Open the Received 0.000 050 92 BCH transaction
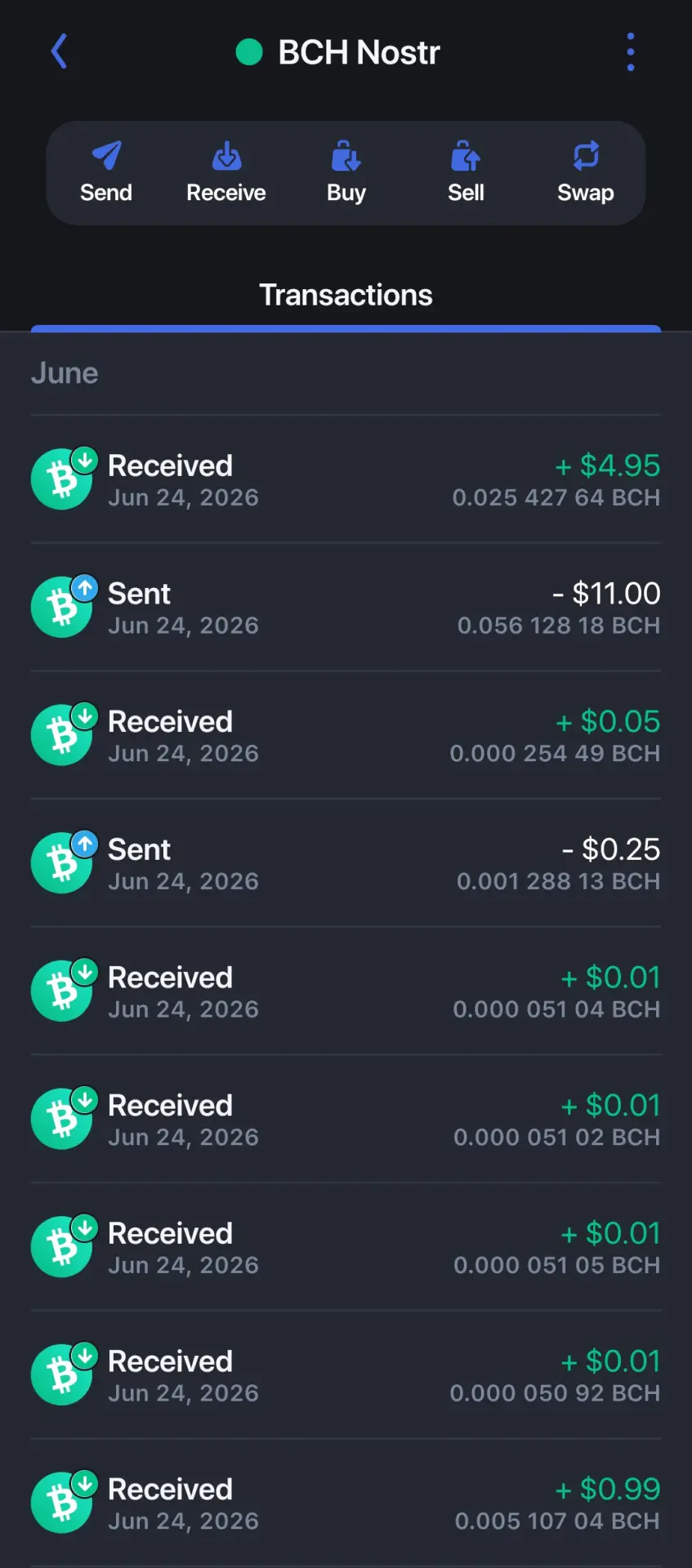692x1568 pixels. click(346, 1375)
